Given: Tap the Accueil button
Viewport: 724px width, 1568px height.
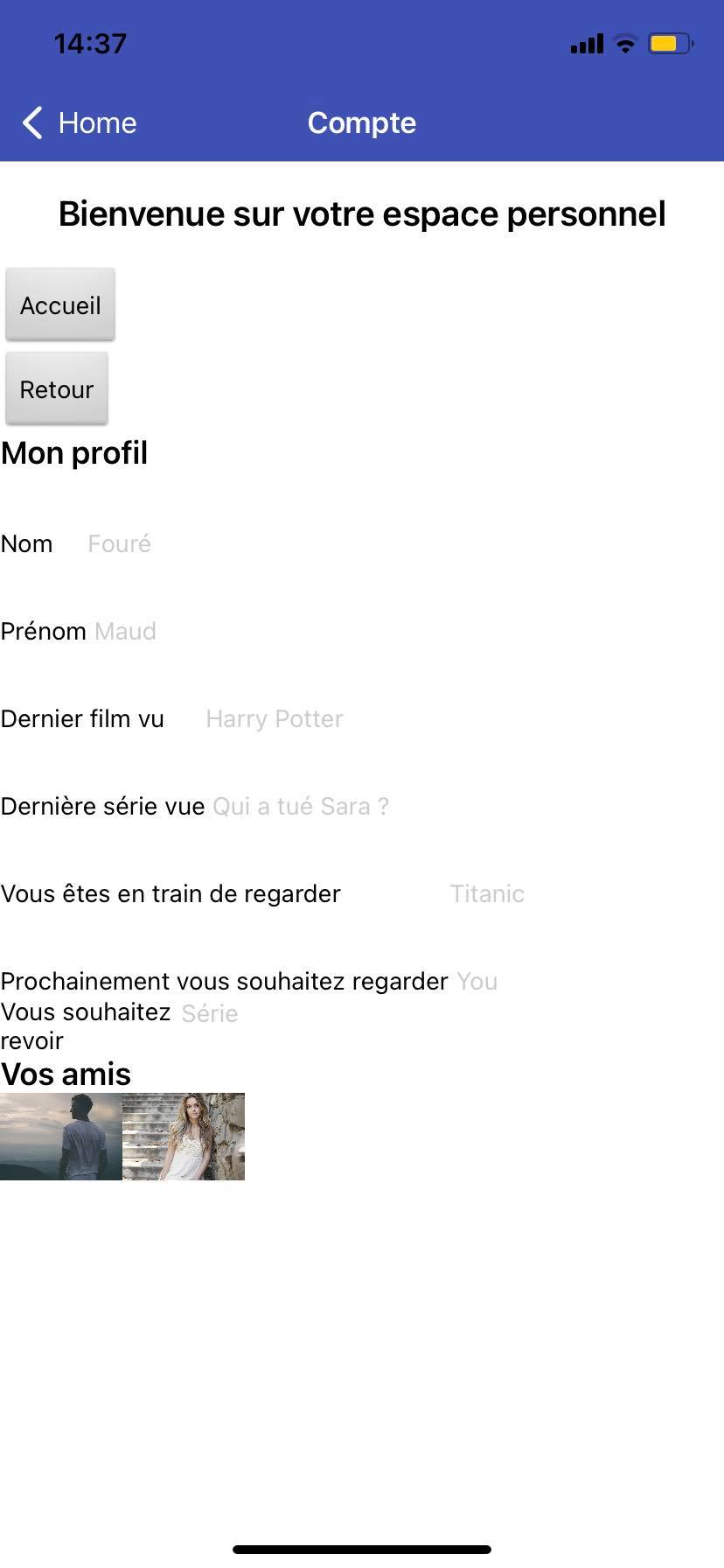Looking at the screenshot, I should [60, 304].
